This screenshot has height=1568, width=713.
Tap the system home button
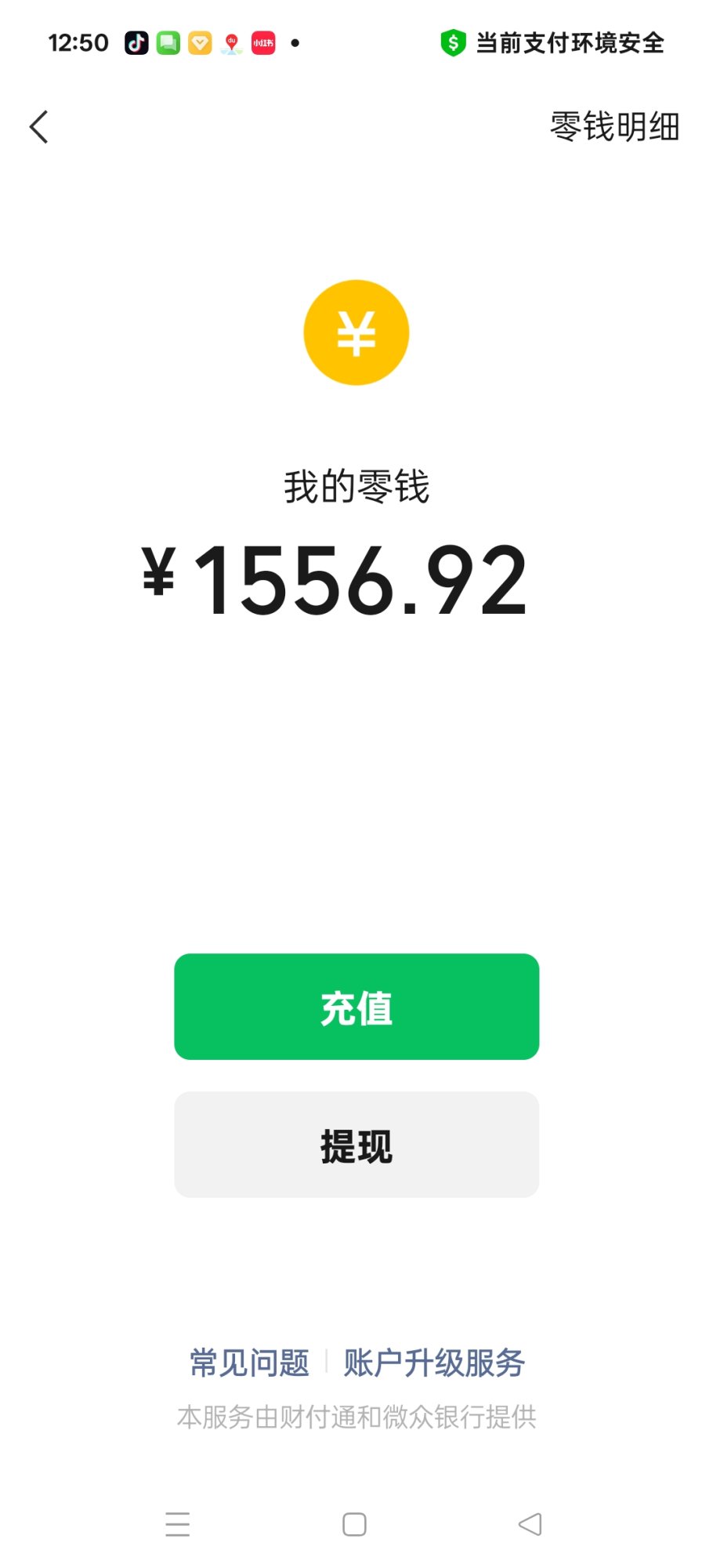pos(354,1524)
